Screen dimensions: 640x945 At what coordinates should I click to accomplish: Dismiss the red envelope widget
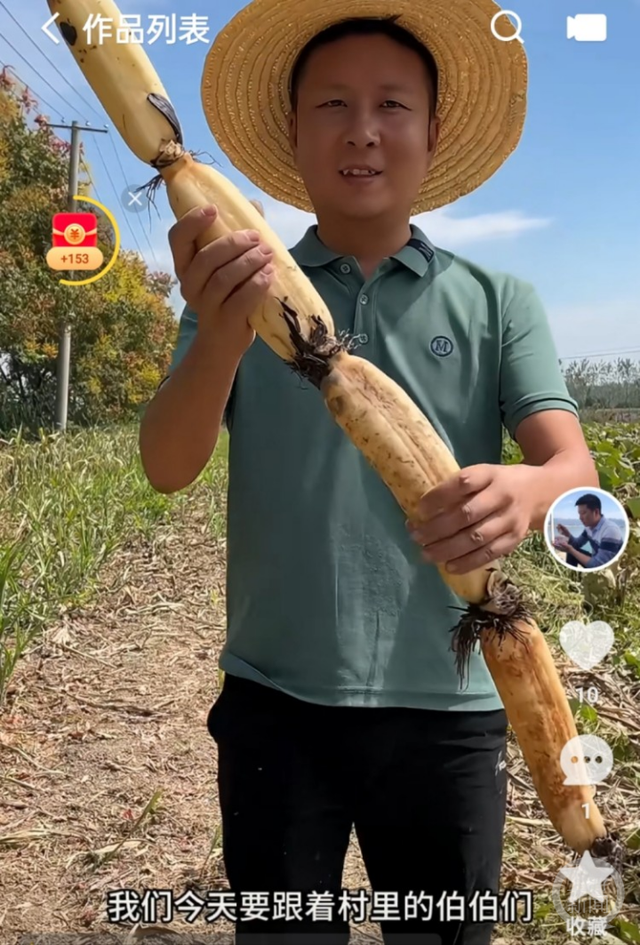(134, 198)
